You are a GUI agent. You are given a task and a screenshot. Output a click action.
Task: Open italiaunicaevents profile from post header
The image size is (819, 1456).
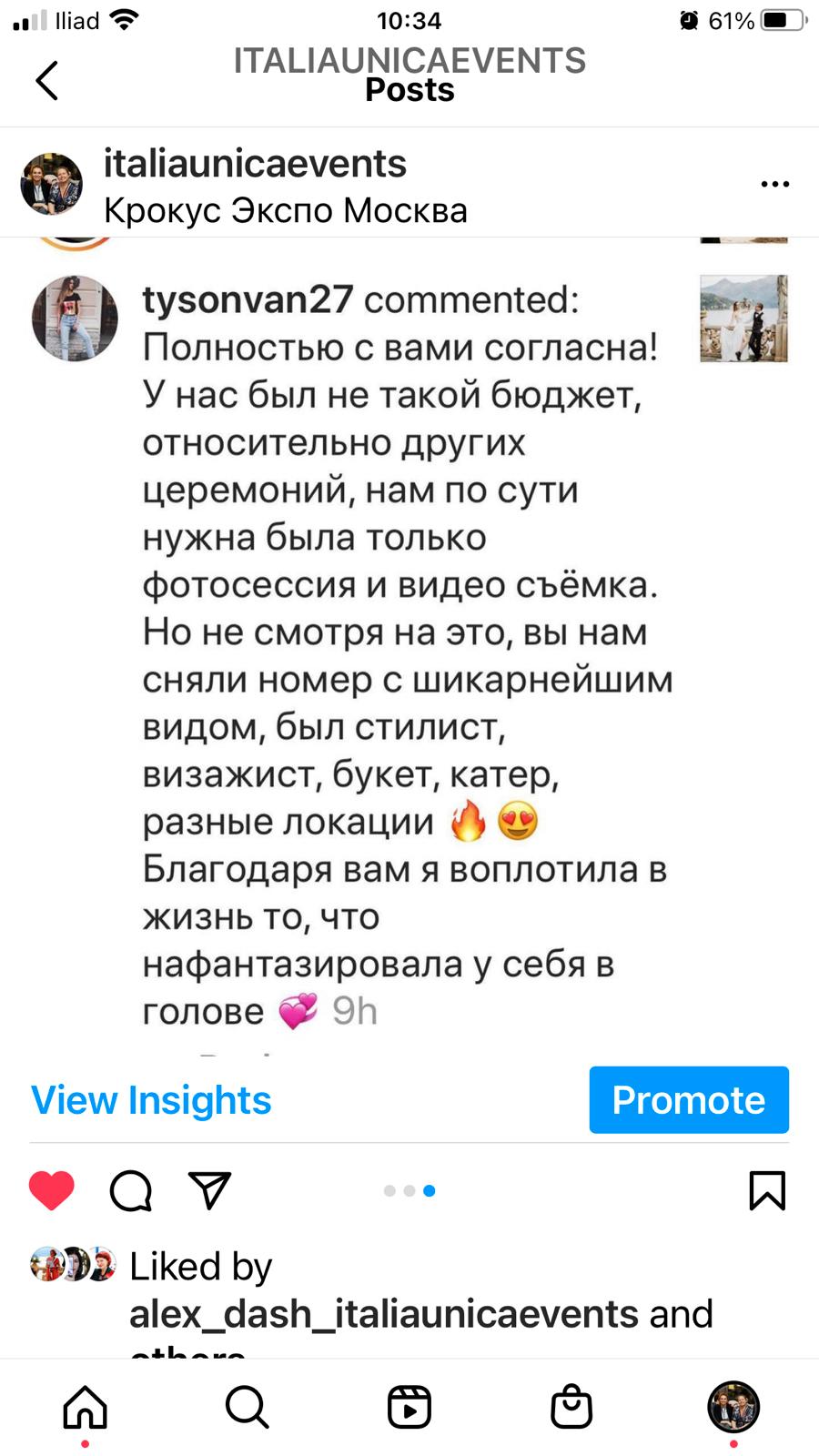coord(255,164)
